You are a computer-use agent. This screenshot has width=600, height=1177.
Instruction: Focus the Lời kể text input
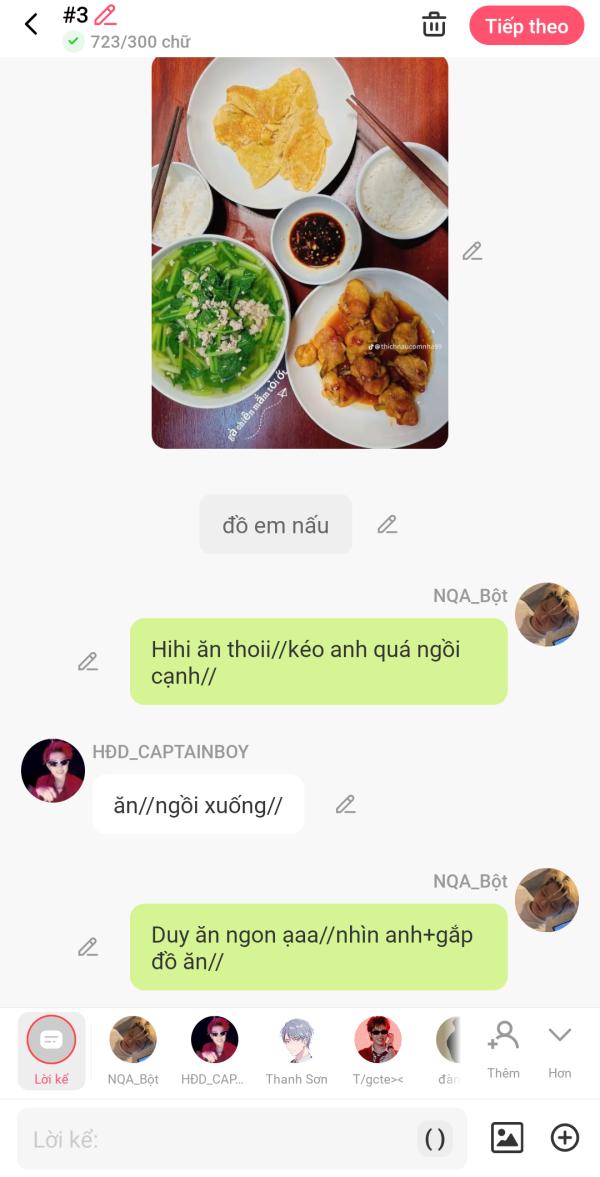point(220,1138)
